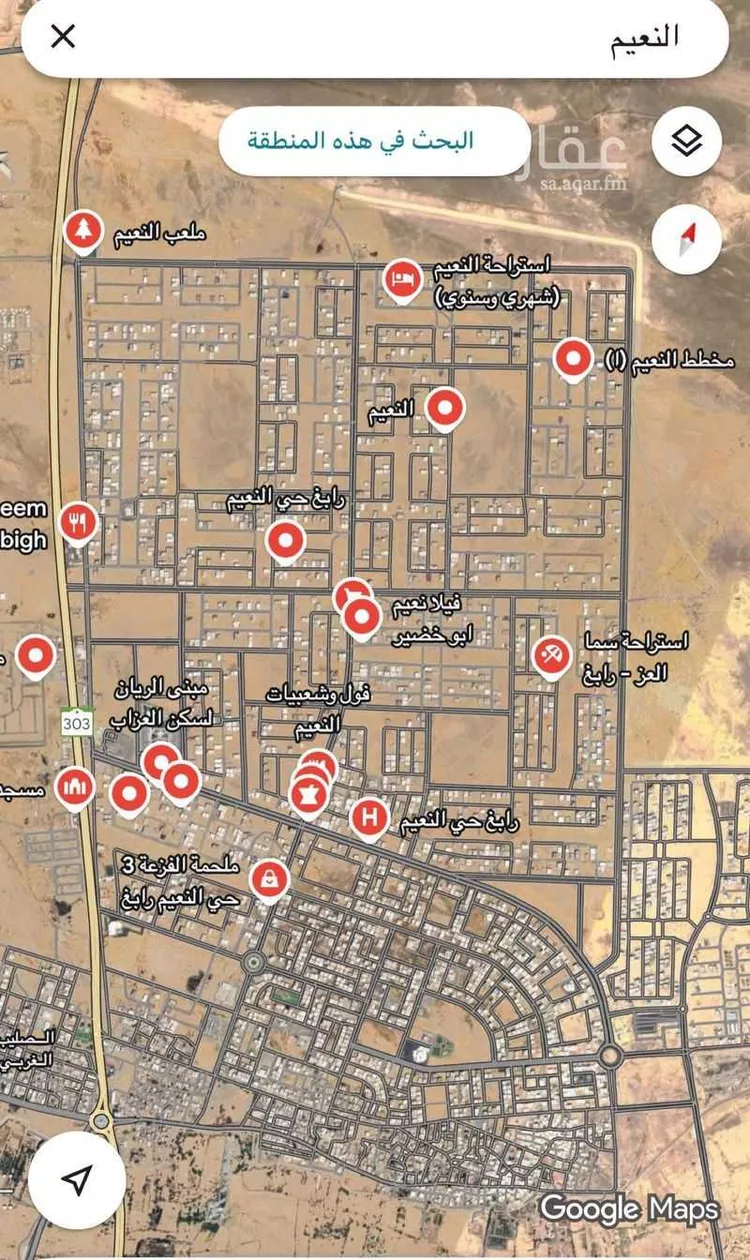The height and width of the screenshot is (1260, 750).
Task: Click the استراحة سما العز tools marker
Action: point(550,656)
